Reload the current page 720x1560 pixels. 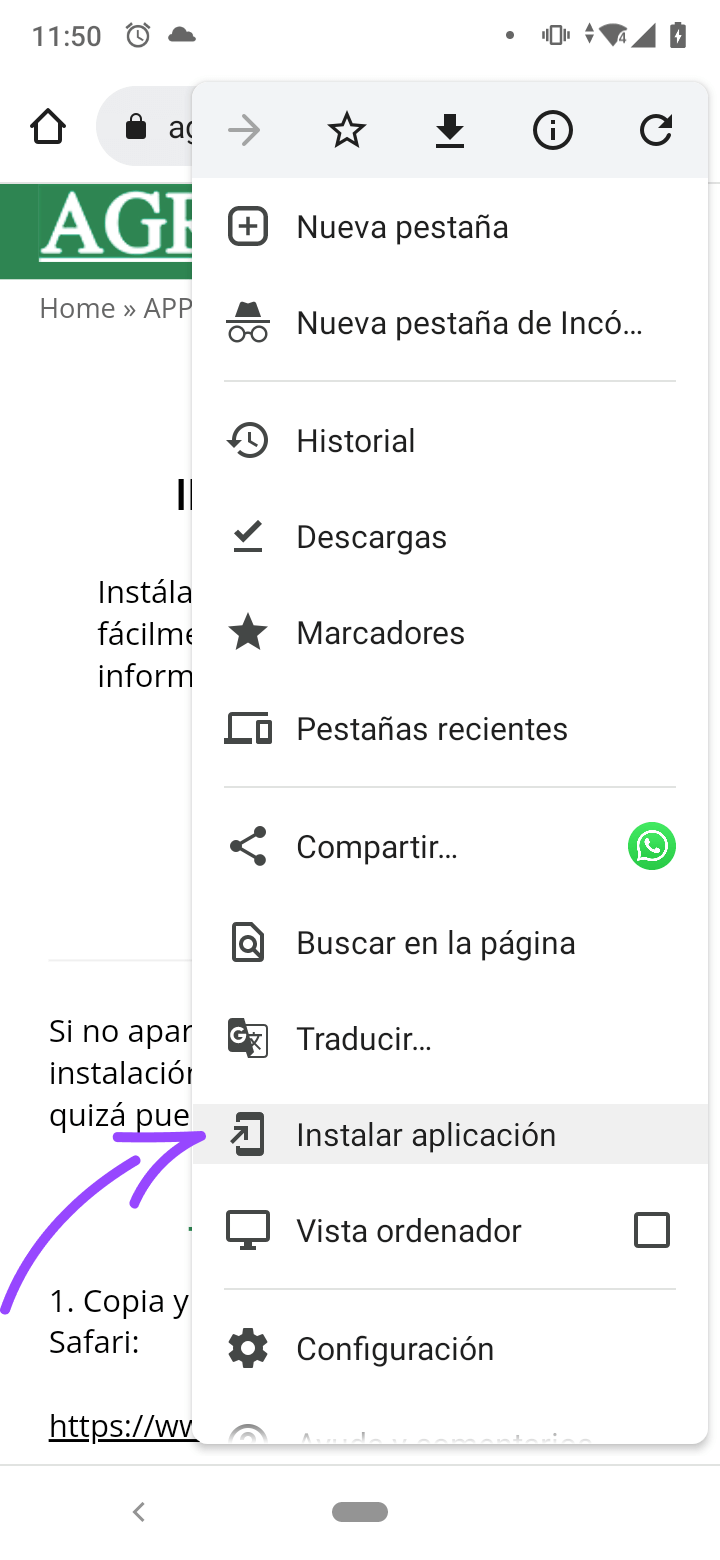pyautogui.click(x=655, y=130)
